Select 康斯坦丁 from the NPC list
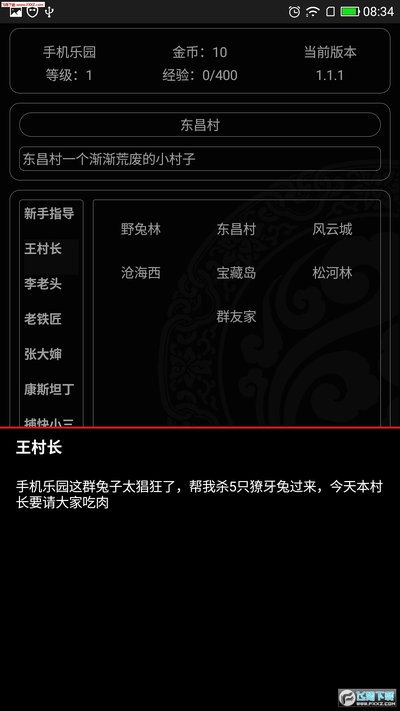This screenshot has height=711, width=400. pos(49,390)
